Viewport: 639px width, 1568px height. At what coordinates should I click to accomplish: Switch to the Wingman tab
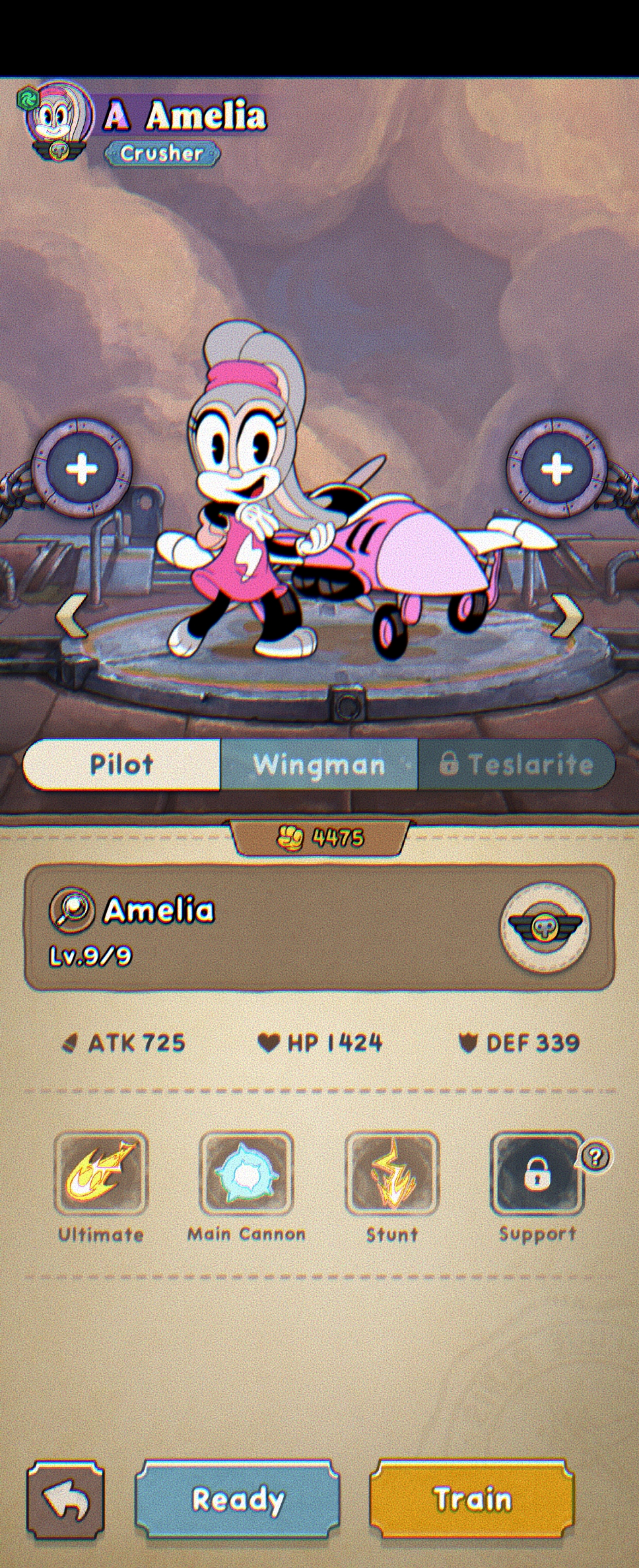[x=319, y=765]
